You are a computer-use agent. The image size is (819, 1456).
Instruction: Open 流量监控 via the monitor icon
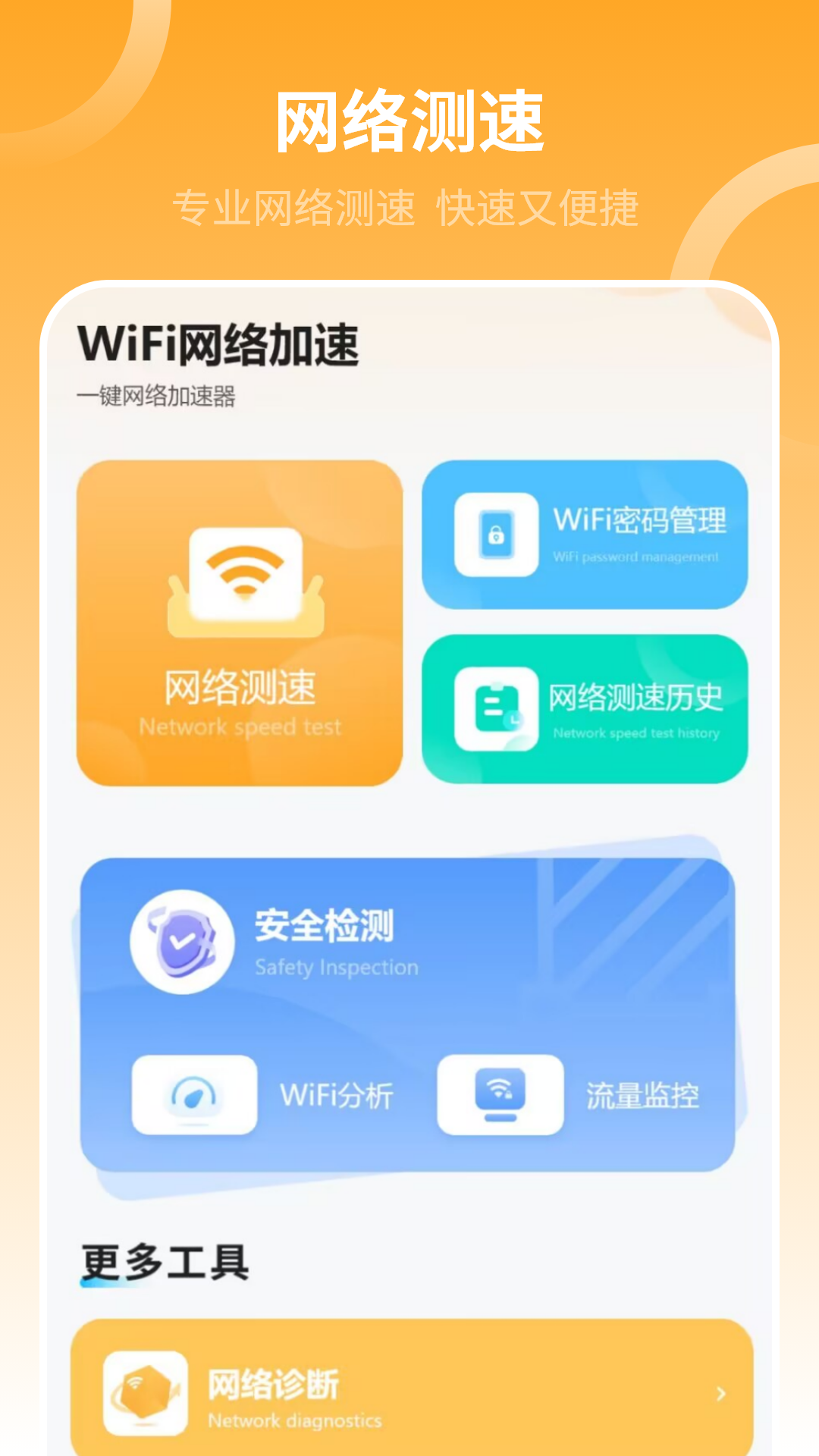(498, 1096)
